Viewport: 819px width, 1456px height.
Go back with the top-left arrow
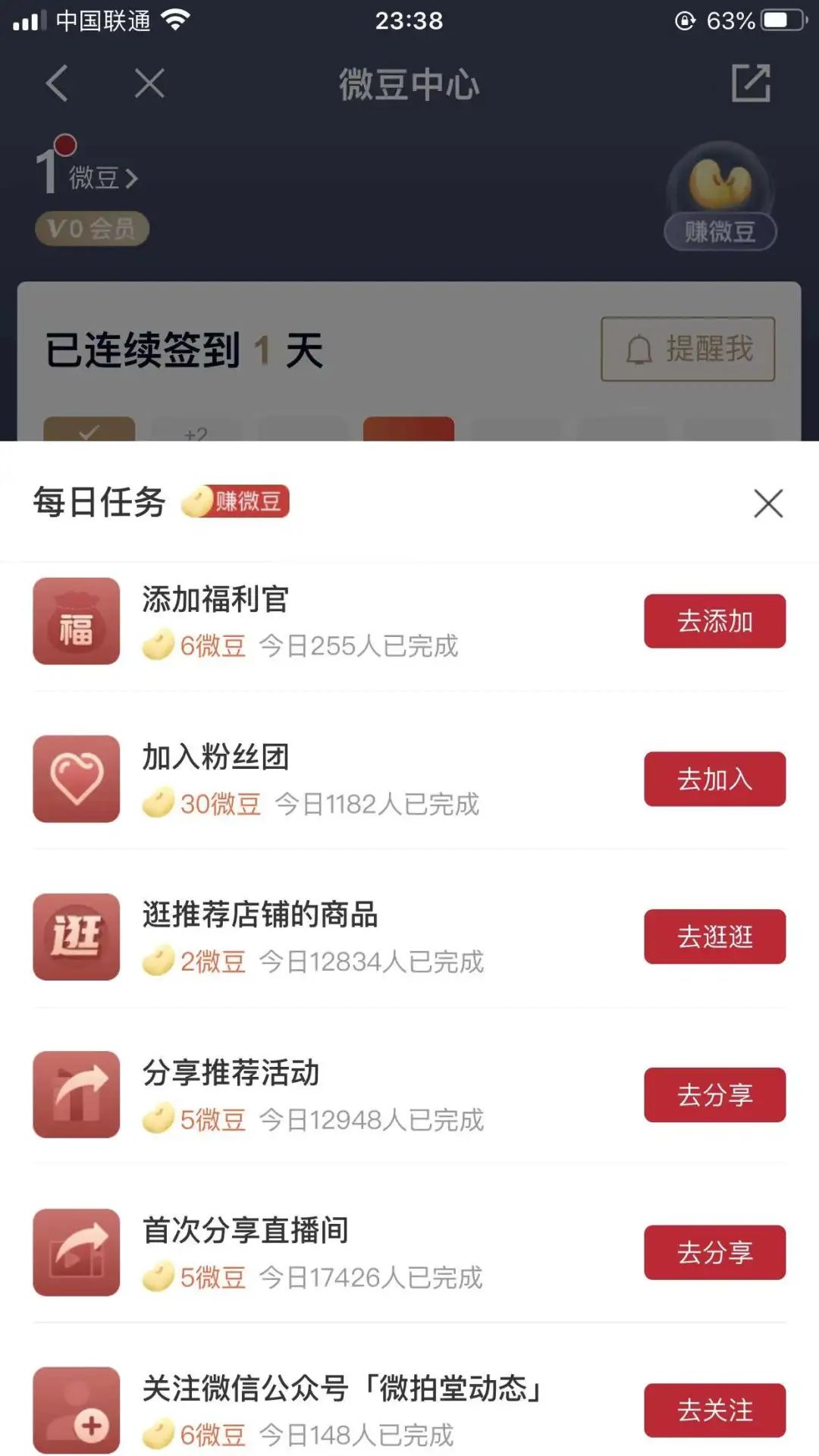pos(58,83)
